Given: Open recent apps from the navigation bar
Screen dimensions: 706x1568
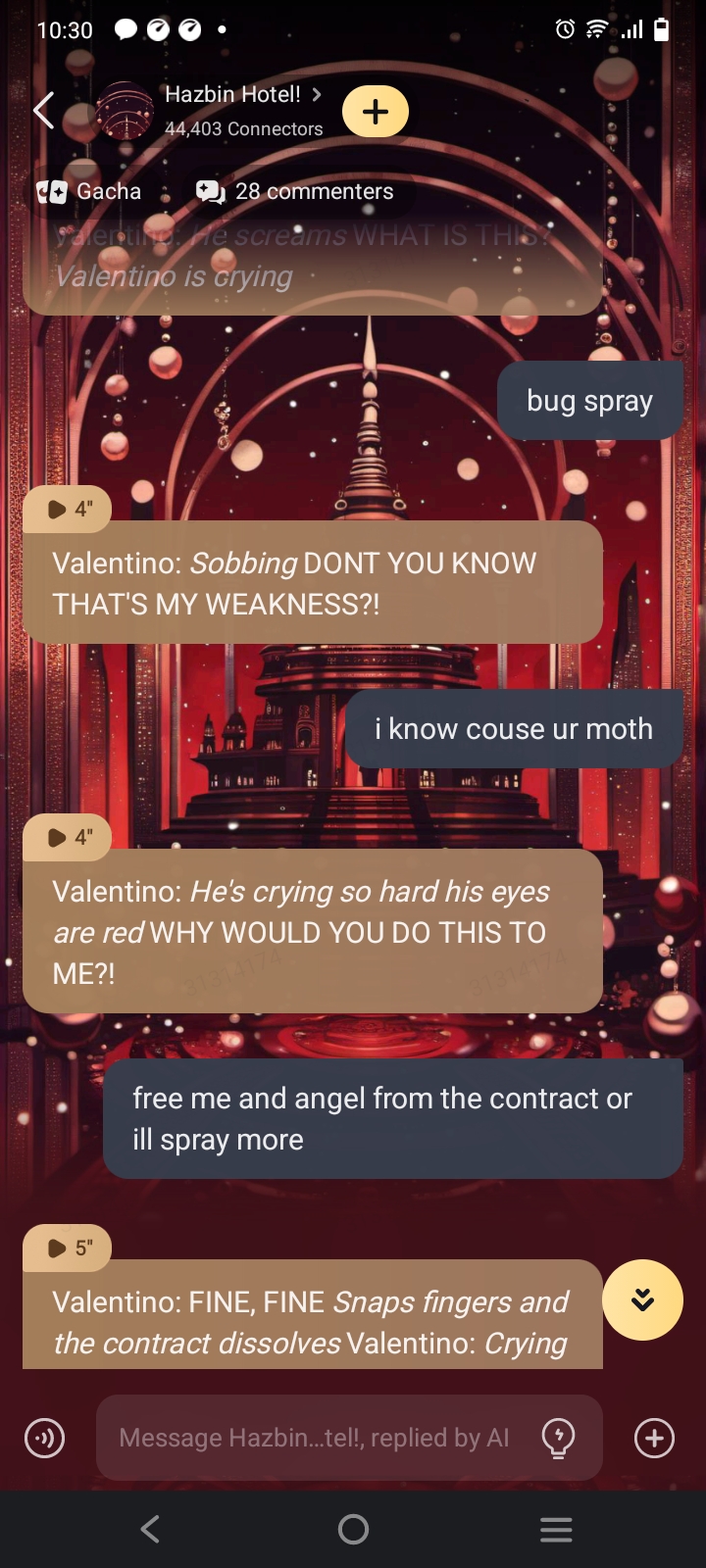Looking at the screenshot, I should coord(556,1529).
